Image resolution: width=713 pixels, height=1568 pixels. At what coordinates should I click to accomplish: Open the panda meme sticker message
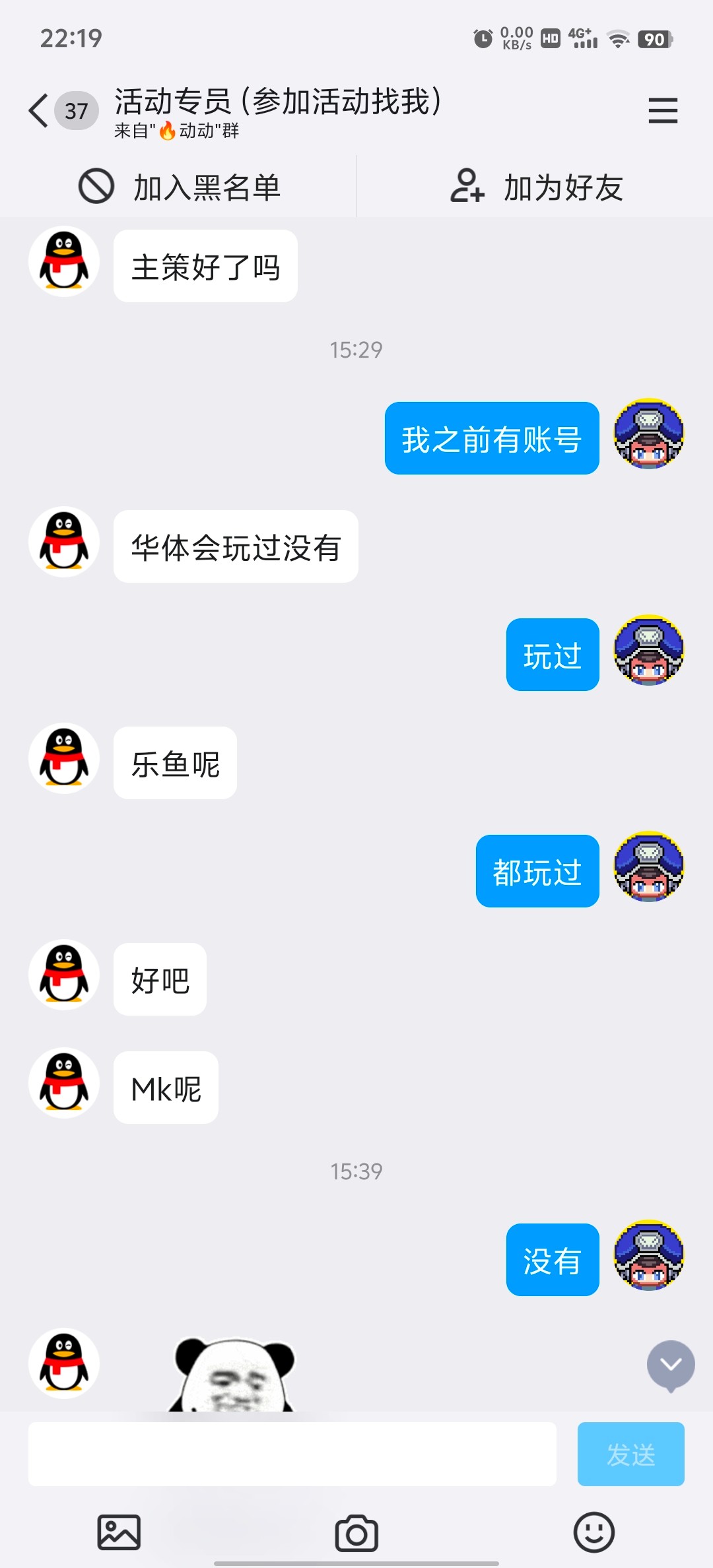pos(231,1374)
